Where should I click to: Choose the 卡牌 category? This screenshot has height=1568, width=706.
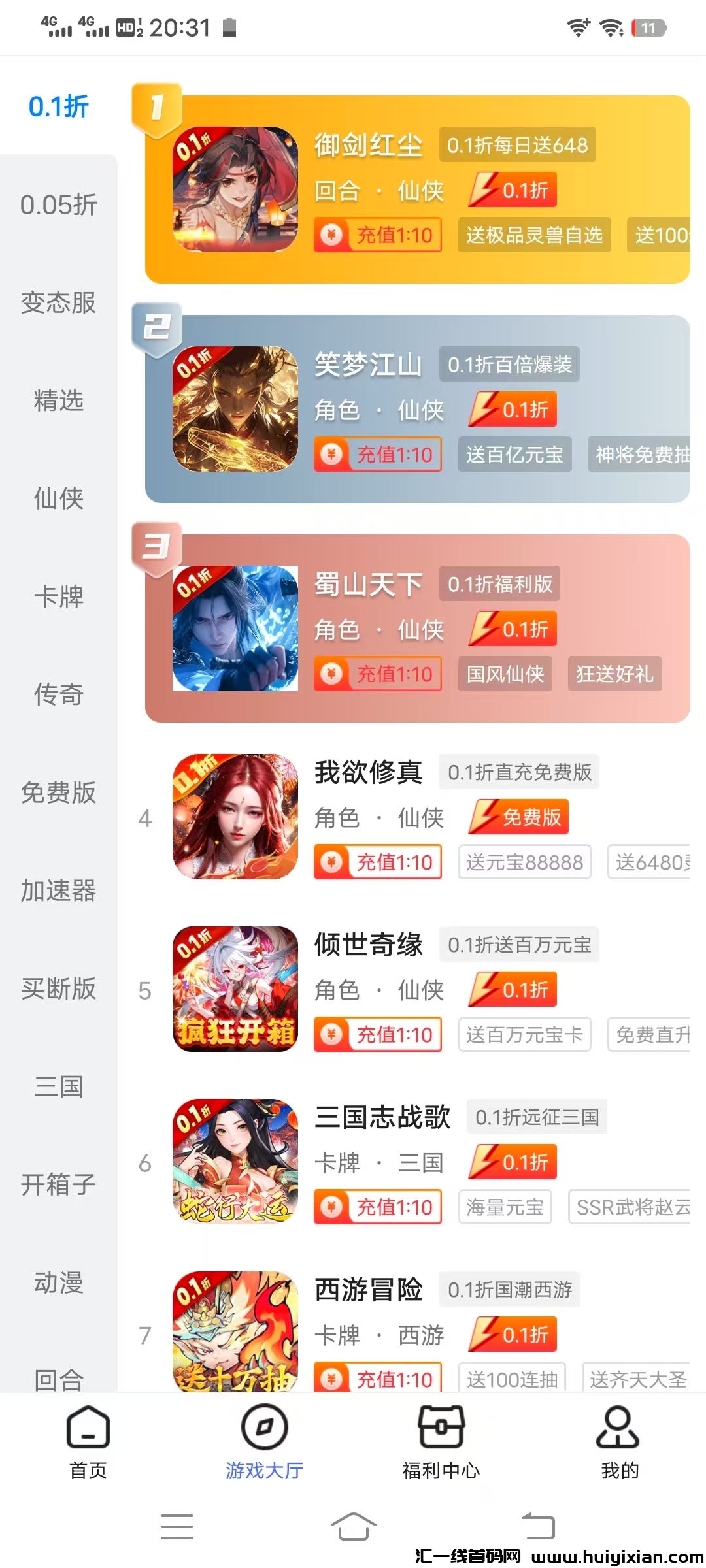tap(58, 596)
